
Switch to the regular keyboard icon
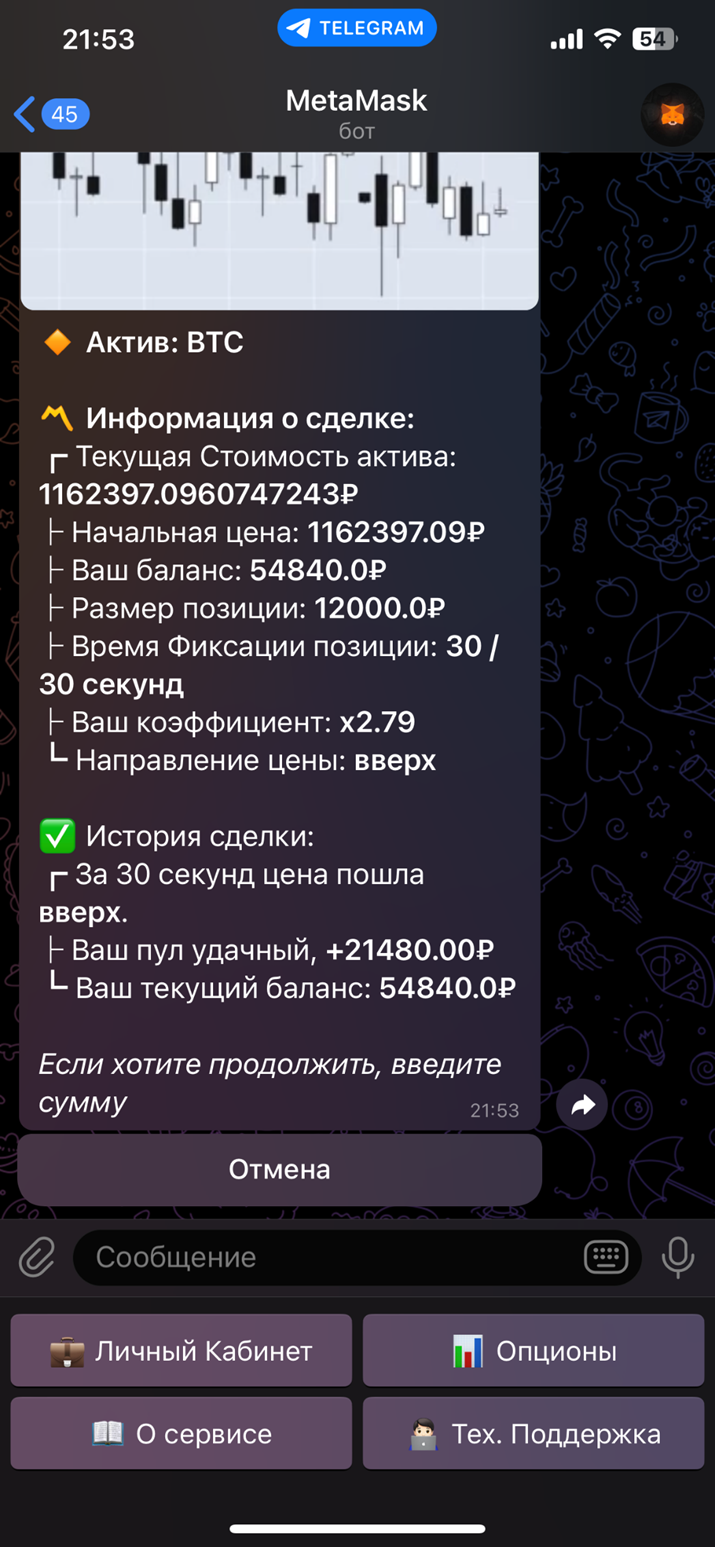tap(605, 1257)
